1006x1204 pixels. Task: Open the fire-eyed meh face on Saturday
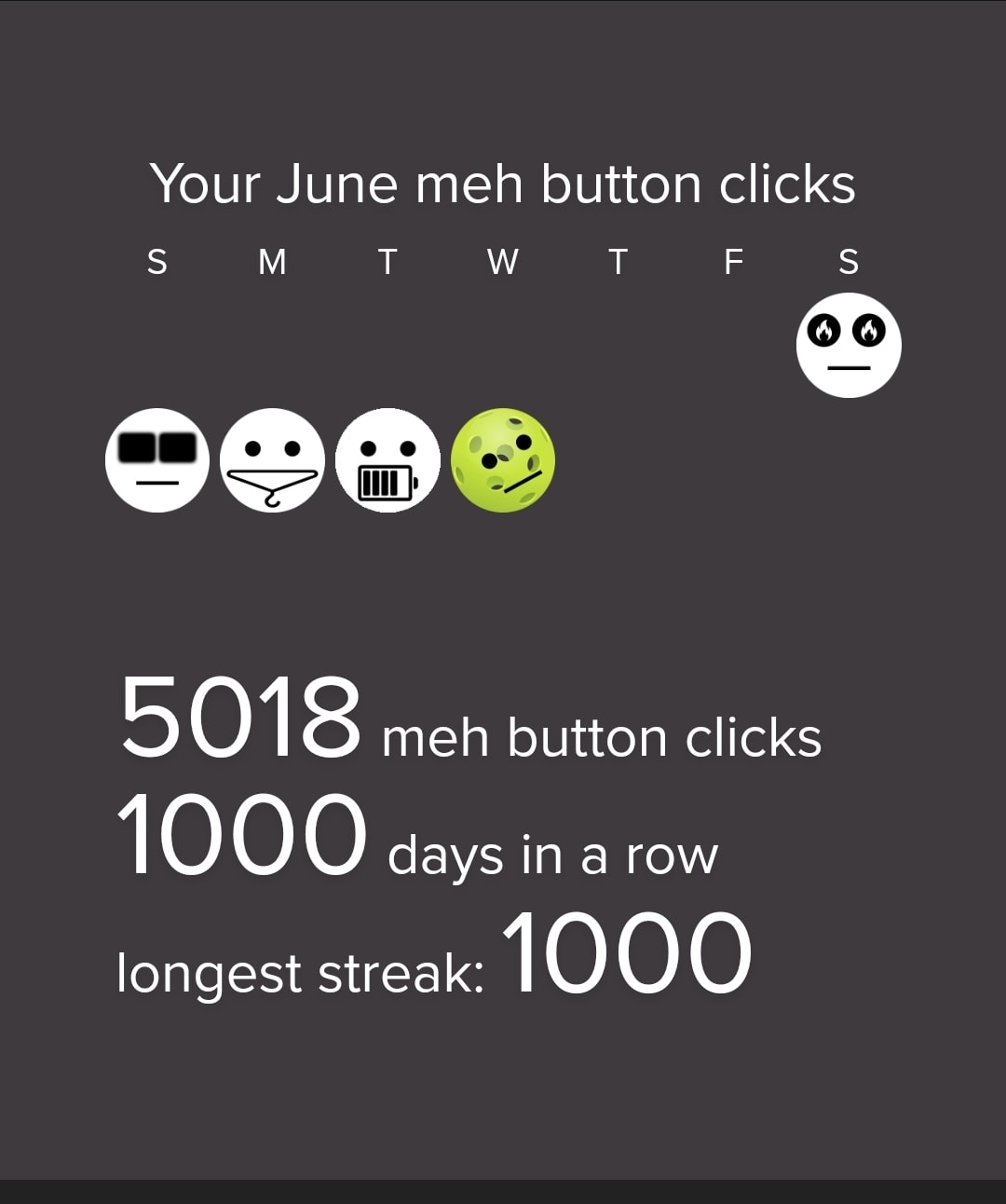(849, 346)
